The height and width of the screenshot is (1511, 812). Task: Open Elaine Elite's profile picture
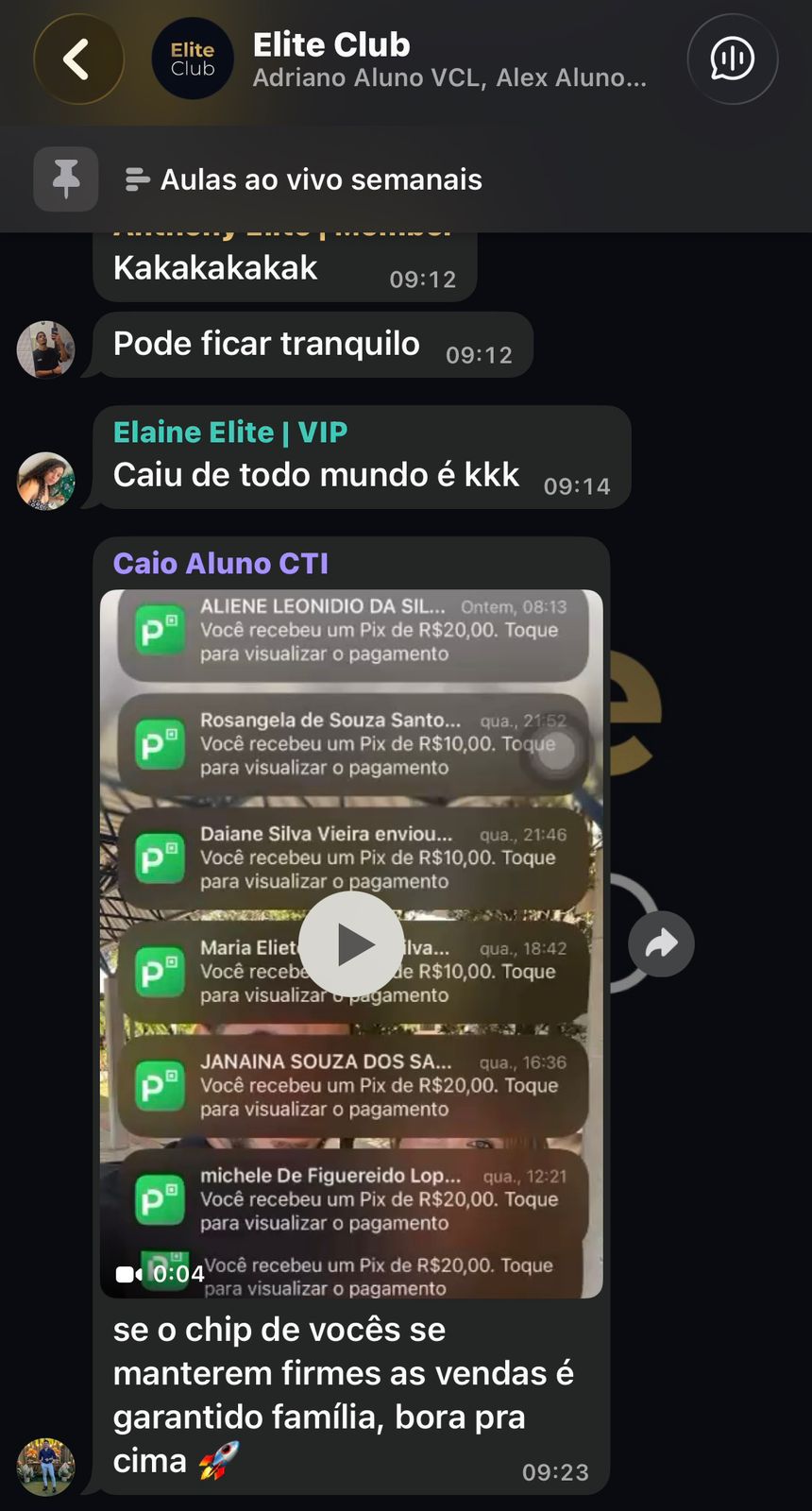[45, 481]
